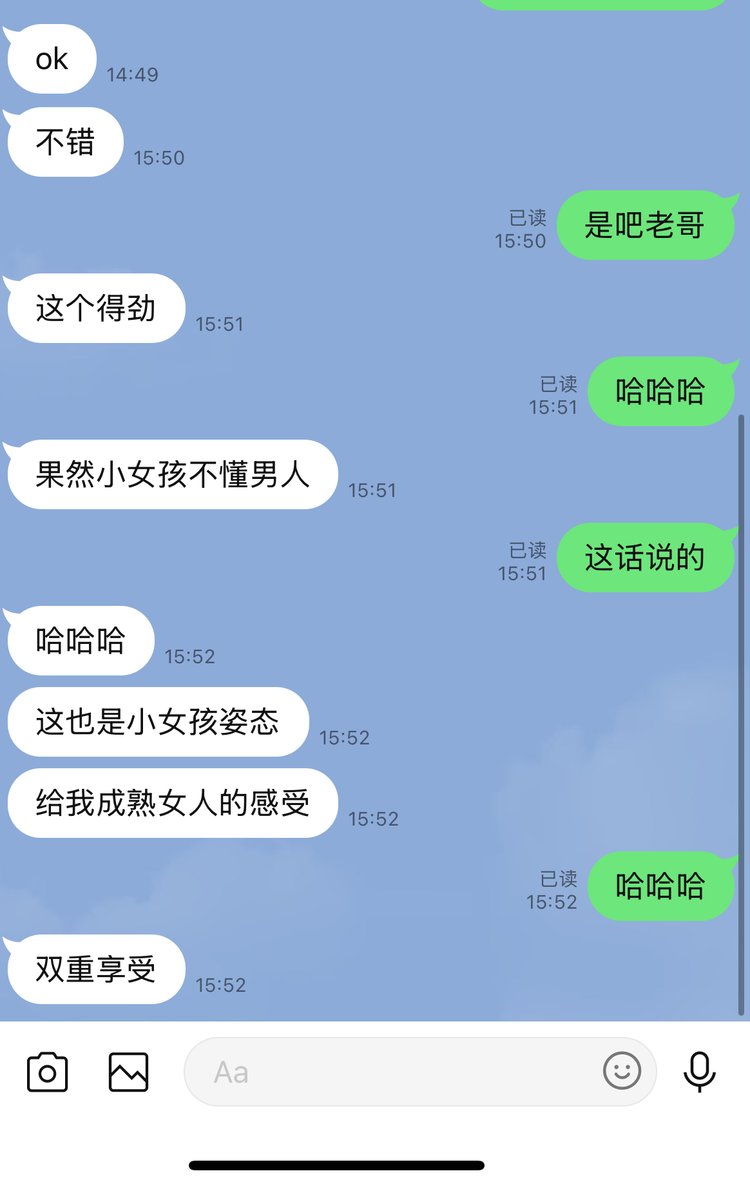Record a voice message with microphone
The height and width of the screenshot is (1186, 750).
click(700, 1072)
